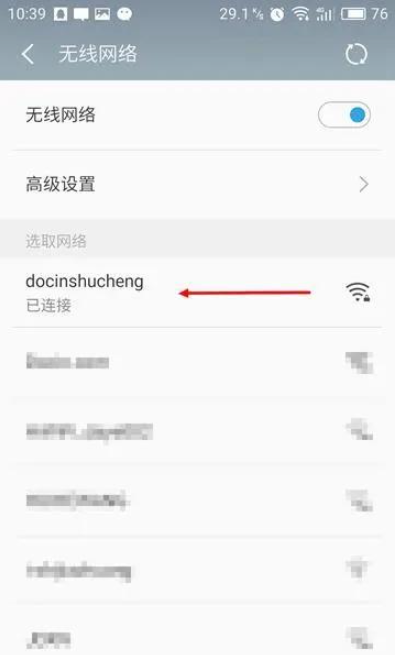Open 高级设置 advanced settings
This screenshot has width=396, height=655.
coord(197,184)
